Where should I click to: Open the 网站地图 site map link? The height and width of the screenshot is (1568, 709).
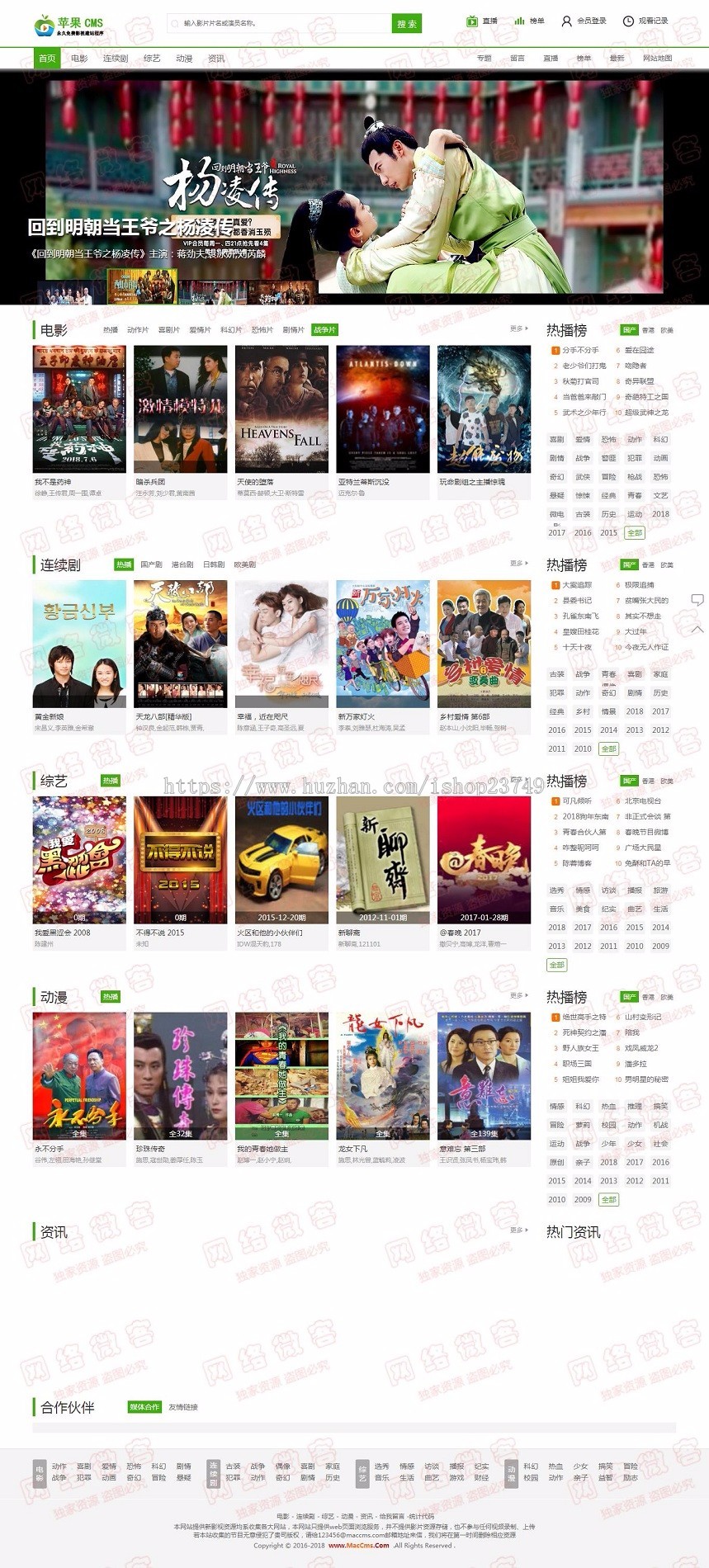[x=657, y=59]
